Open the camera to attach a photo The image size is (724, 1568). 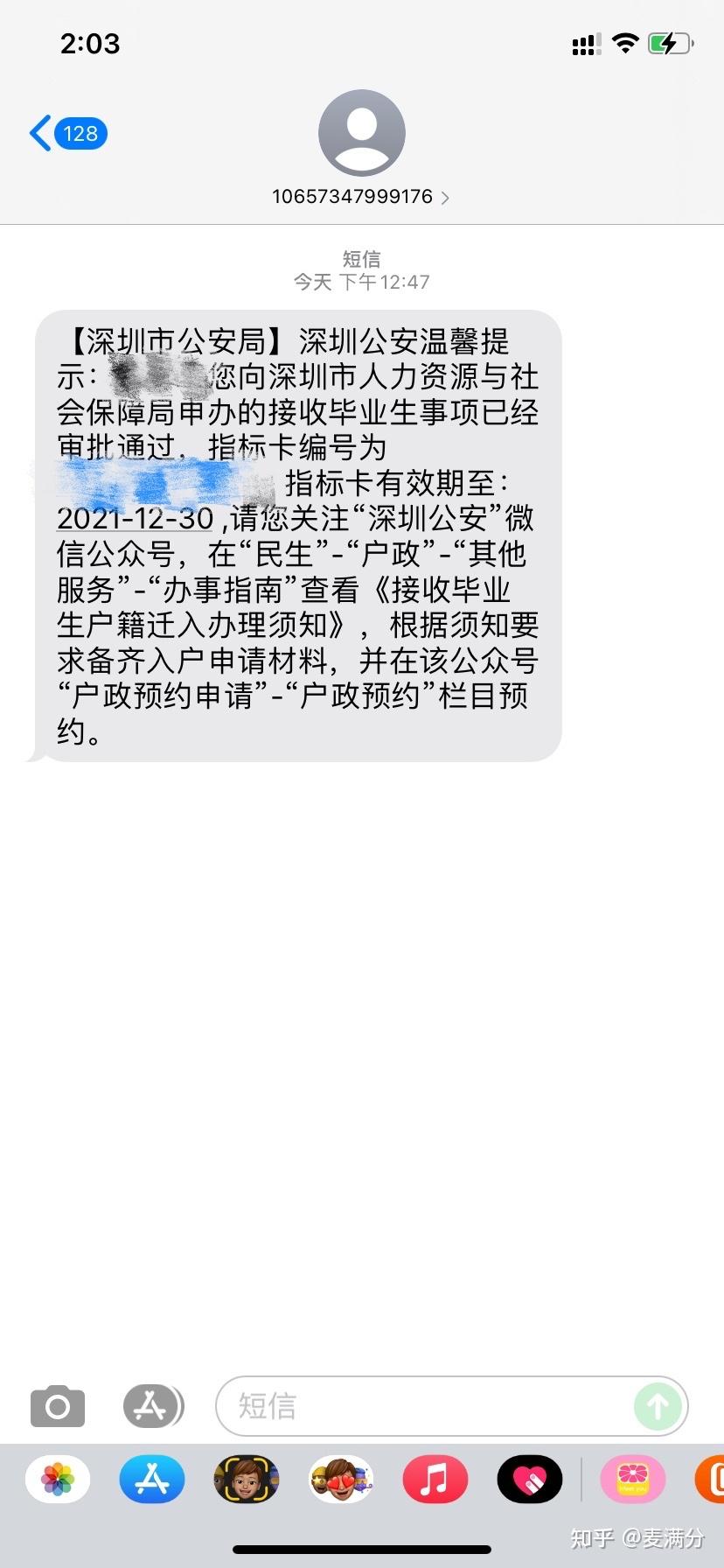click(58, 1406)
